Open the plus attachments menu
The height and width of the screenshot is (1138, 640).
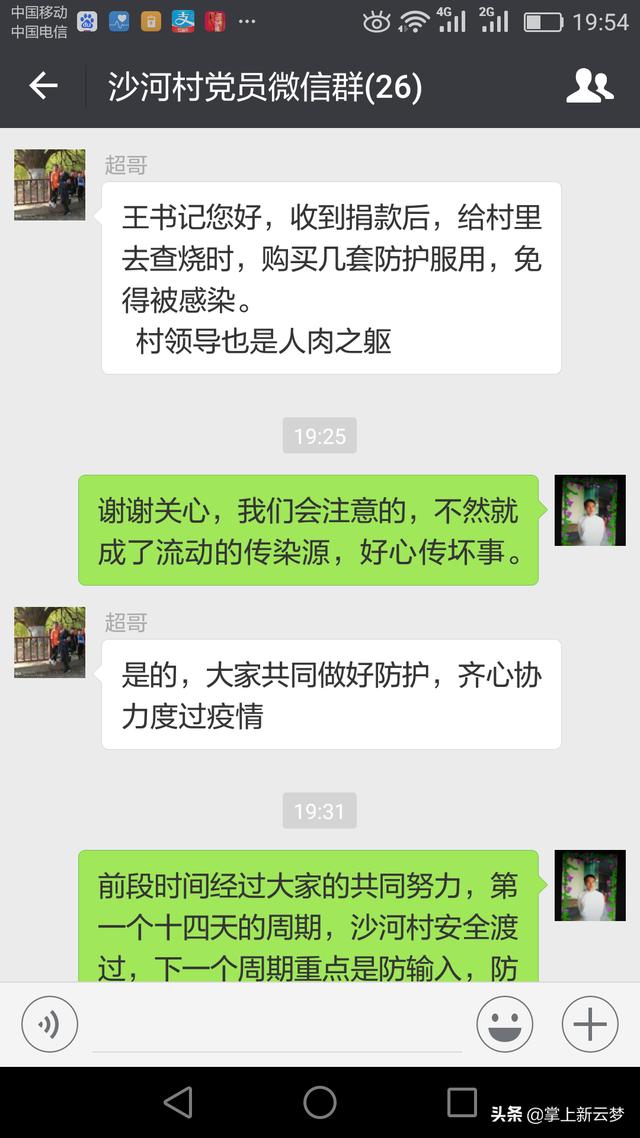(590, 1024)
